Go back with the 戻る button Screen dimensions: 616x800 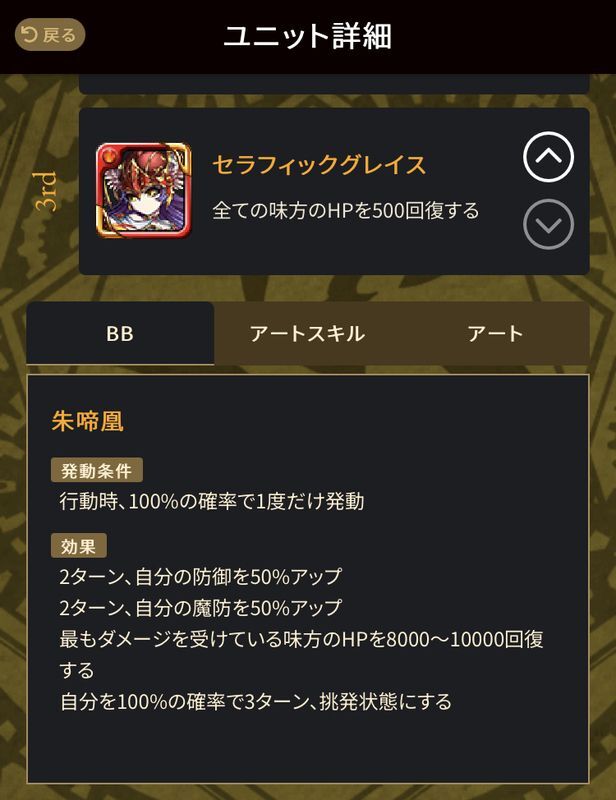pos(50,35)
